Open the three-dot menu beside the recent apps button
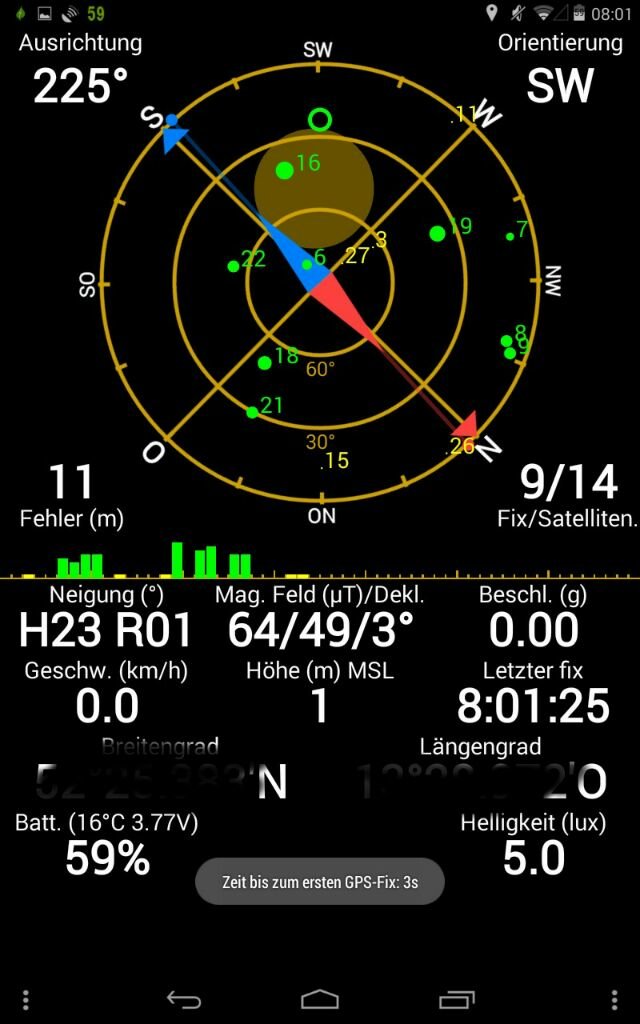 coord(614,999)
